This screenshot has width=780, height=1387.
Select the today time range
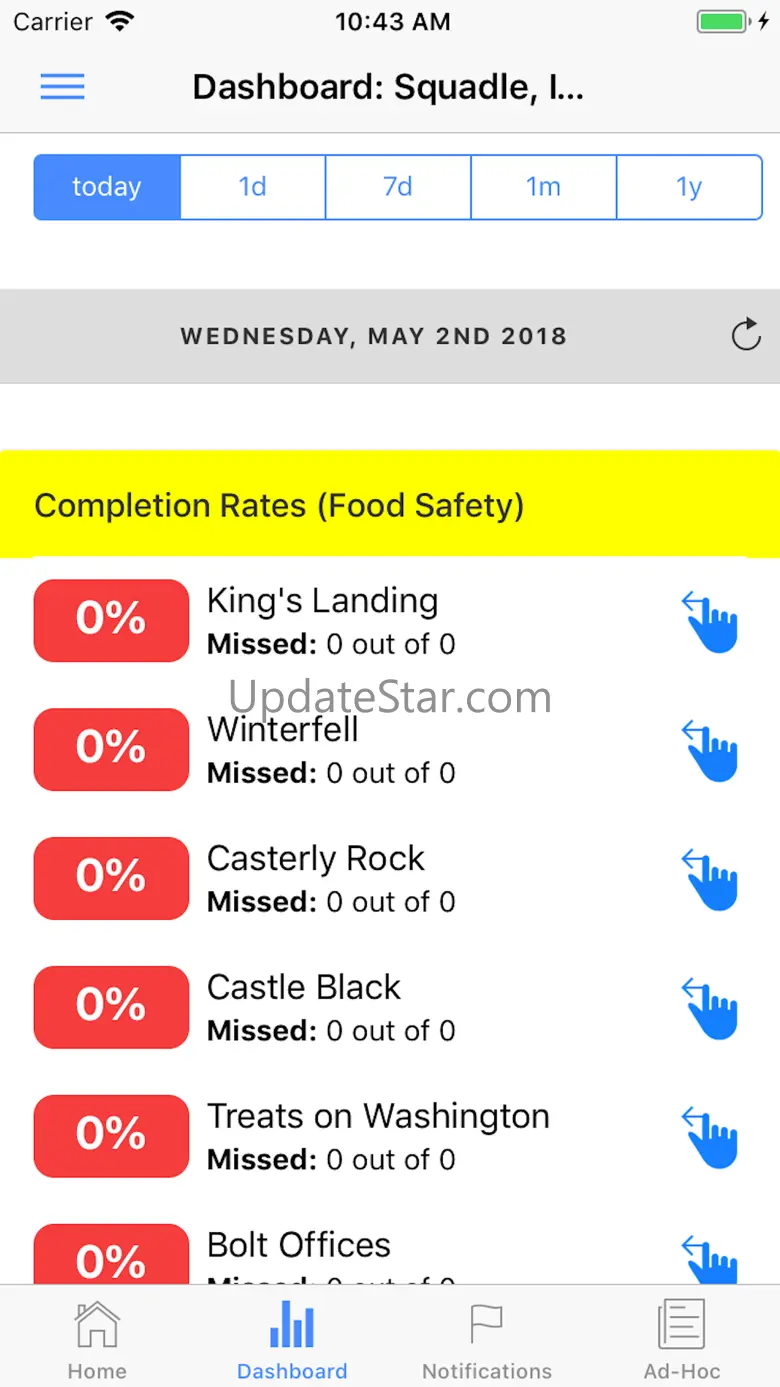pyautogui.click(x=107, y=187)
